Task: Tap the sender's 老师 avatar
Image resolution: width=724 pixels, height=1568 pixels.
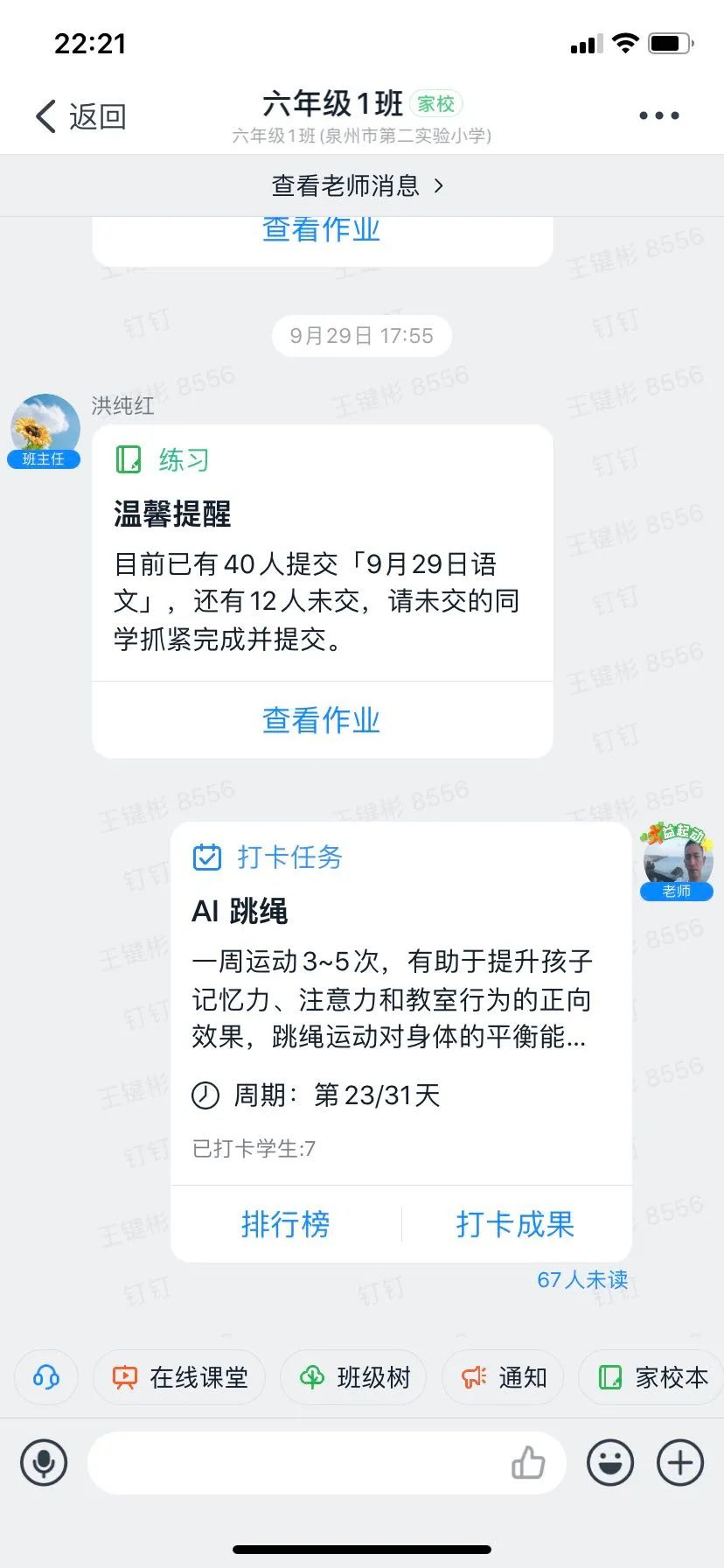Action: [x=678, y=859]
